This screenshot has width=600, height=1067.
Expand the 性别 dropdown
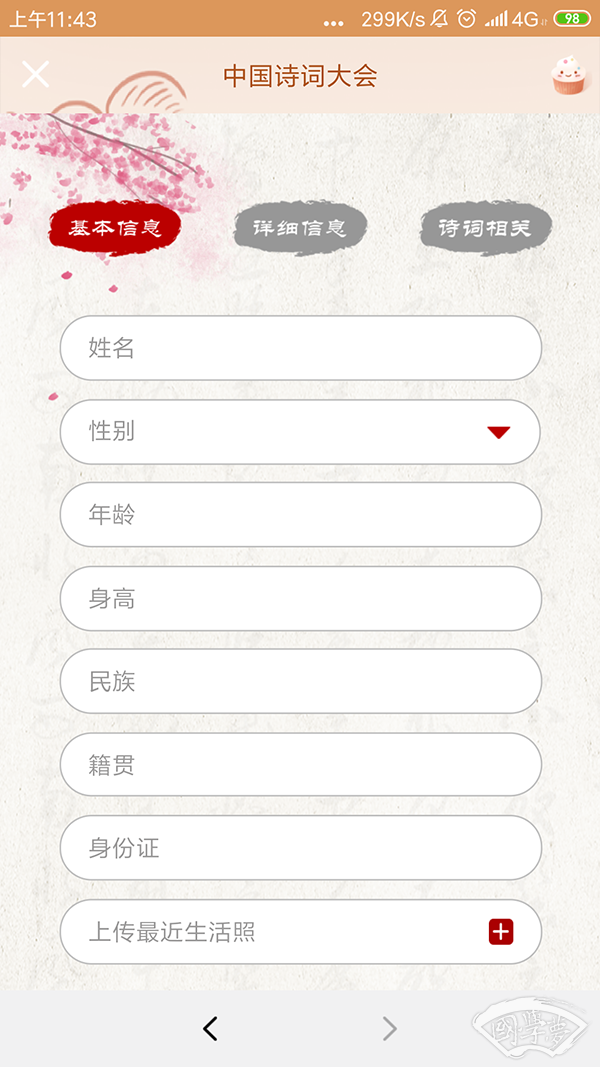(x=300, y=432)
